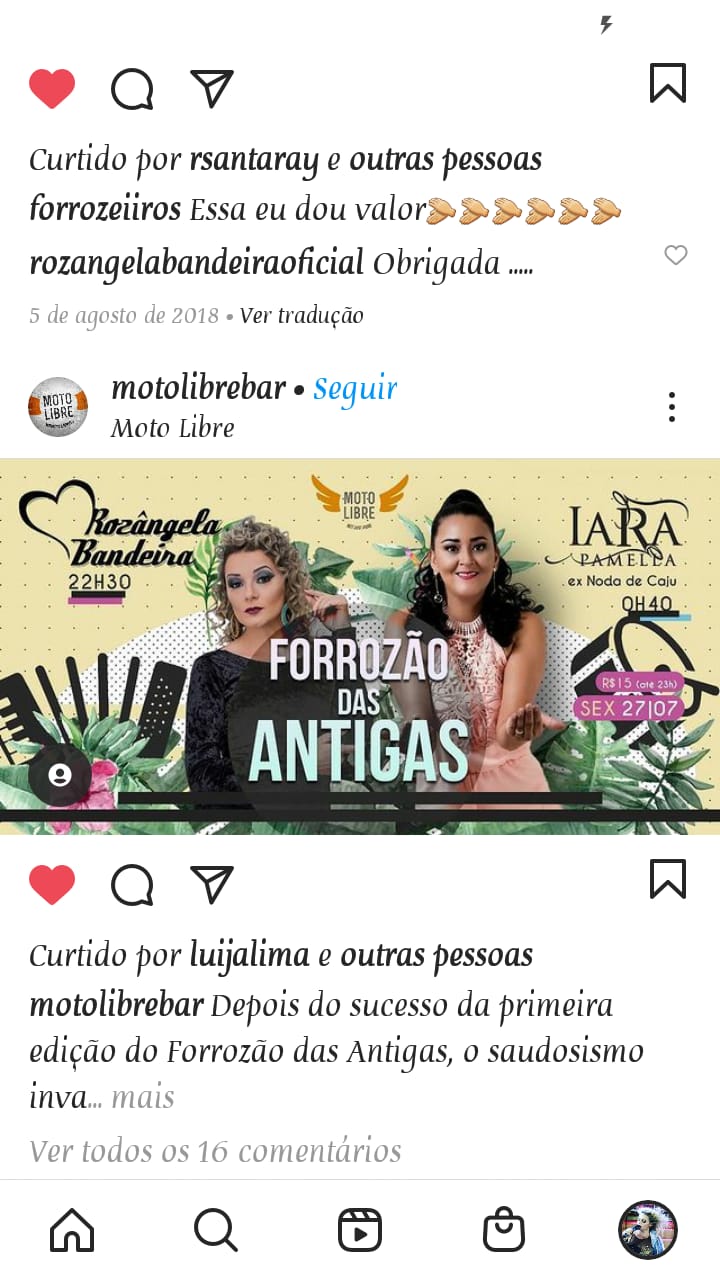Open the Shop bag tab

pyautogui.click(x=504, y=1230)
